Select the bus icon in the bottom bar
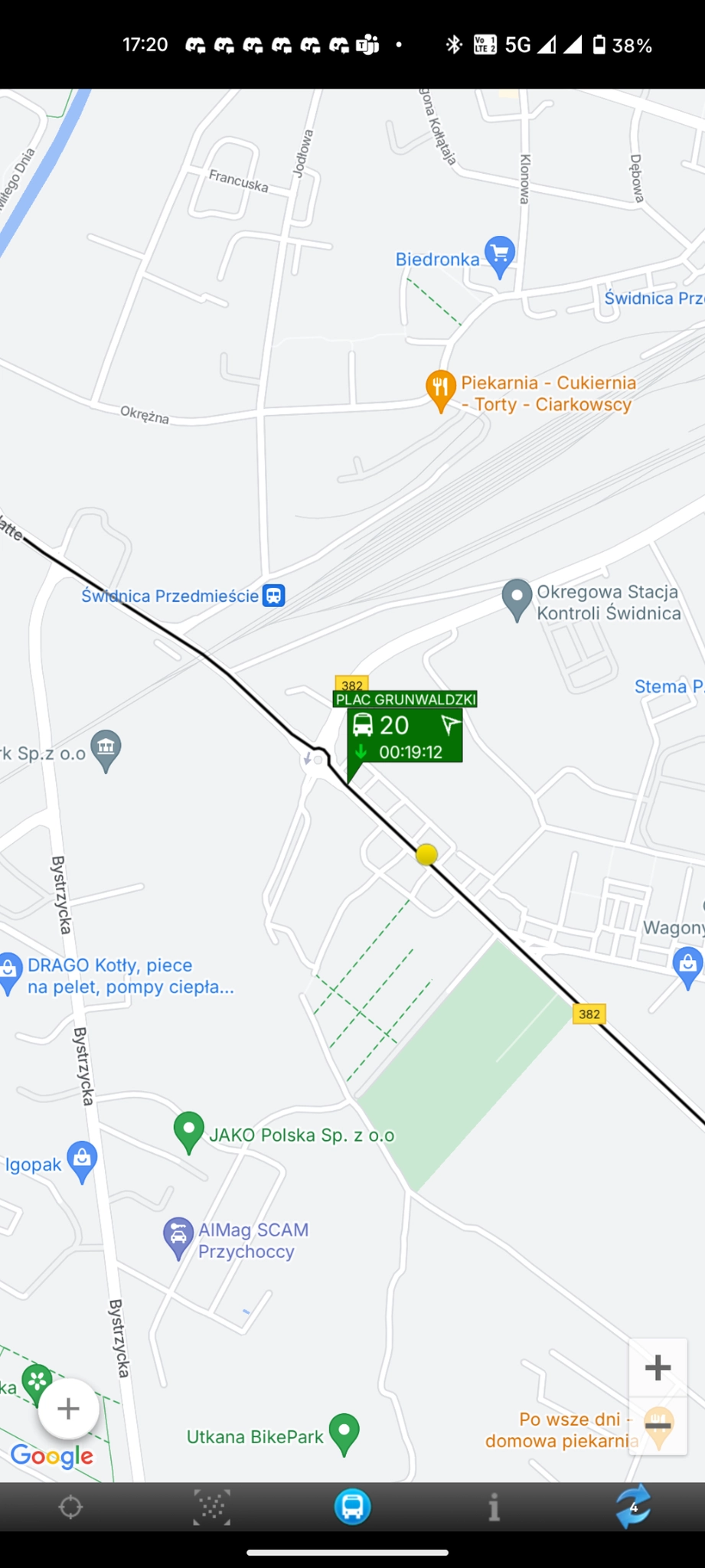Screen dimensions: 705x1568 pyautogui.click(x=352, y=1507)
